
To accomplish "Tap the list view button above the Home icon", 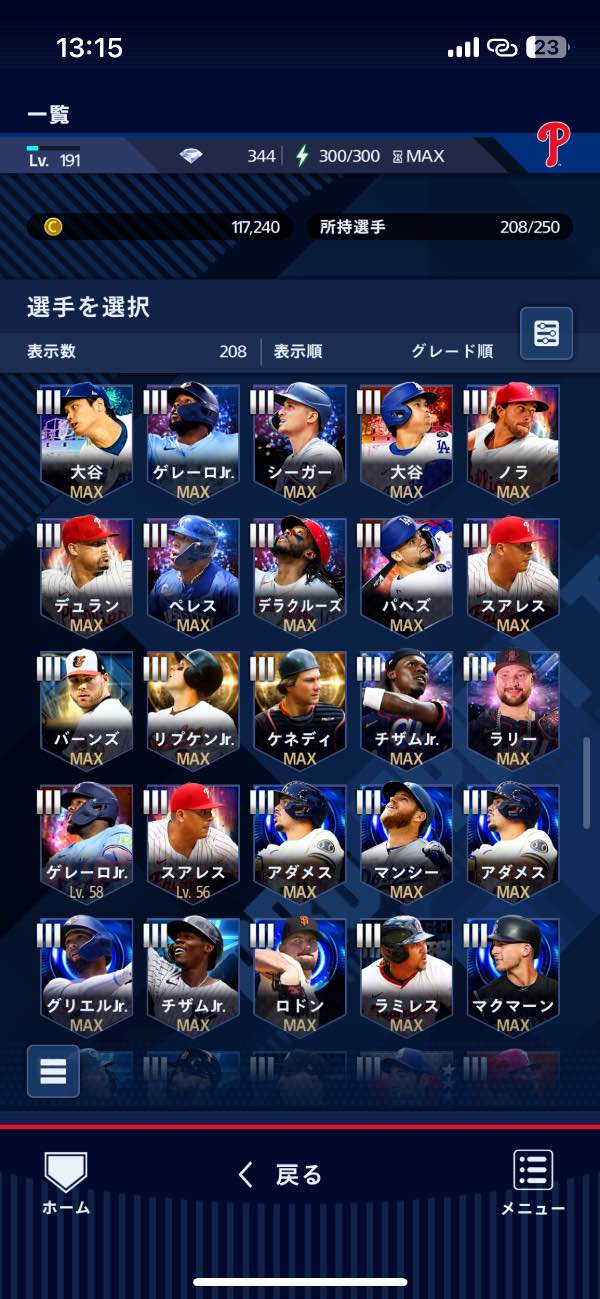I will pos(53,1071).
